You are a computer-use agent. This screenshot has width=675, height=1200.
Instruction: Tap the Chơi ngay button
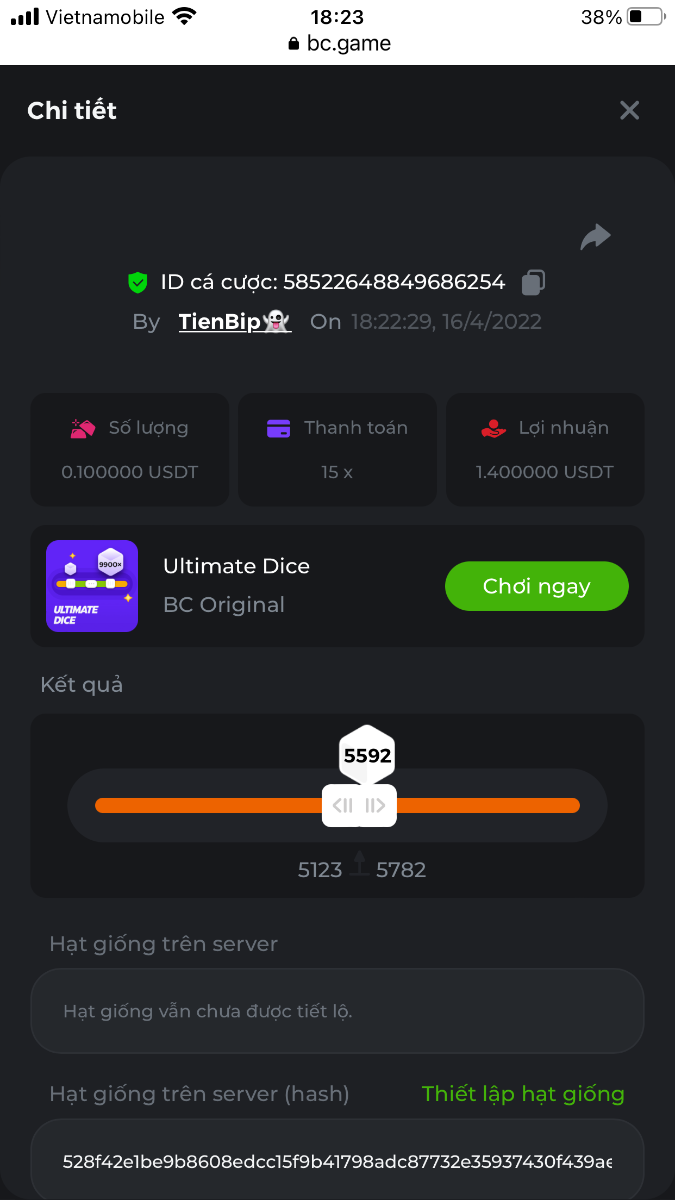coord(536,586)
